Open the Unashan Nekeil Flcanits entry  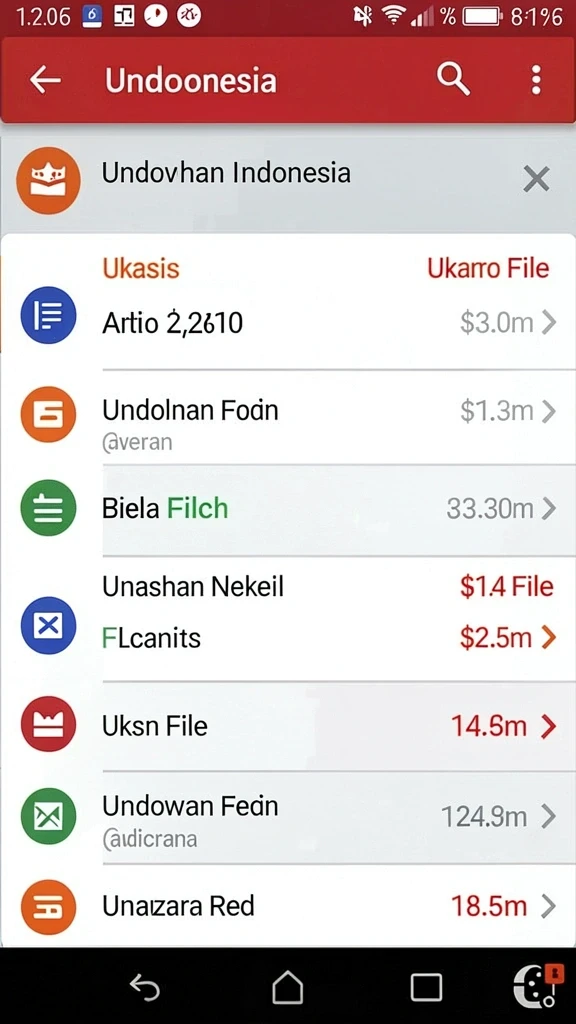(288, 618)
